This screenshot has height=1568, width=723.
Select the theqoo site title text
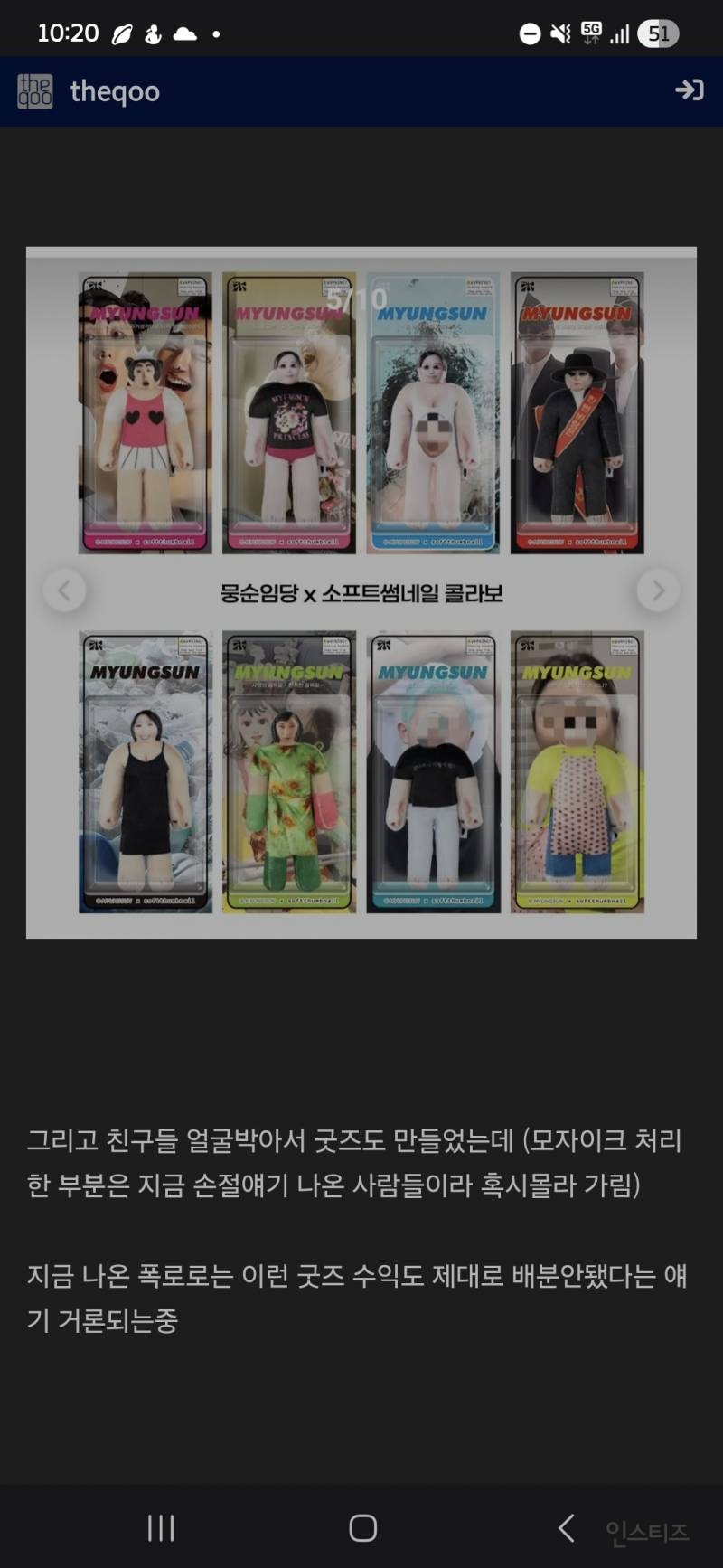114,91
